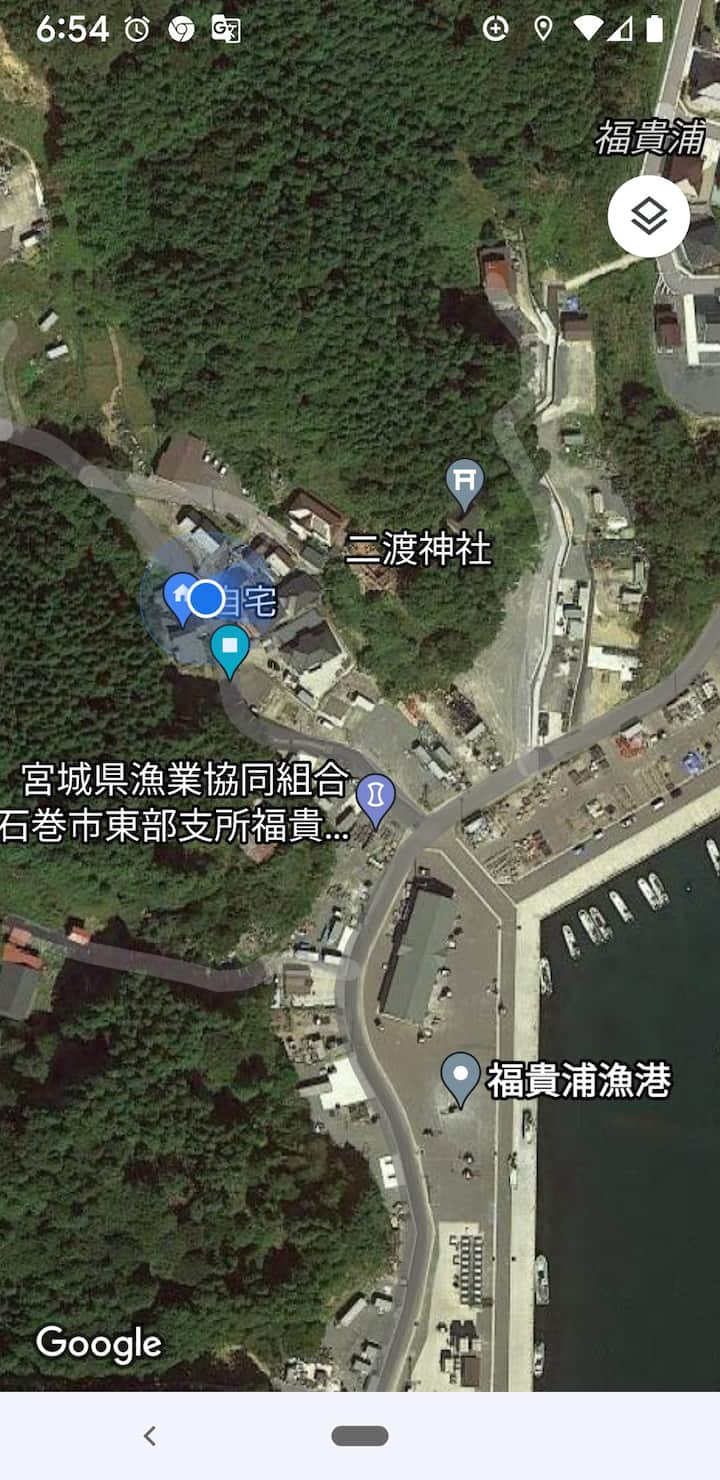Tap the 自宅 home marker
Image resolution: width=720 pixels, height=1480 pixels.
click(179, 596)
